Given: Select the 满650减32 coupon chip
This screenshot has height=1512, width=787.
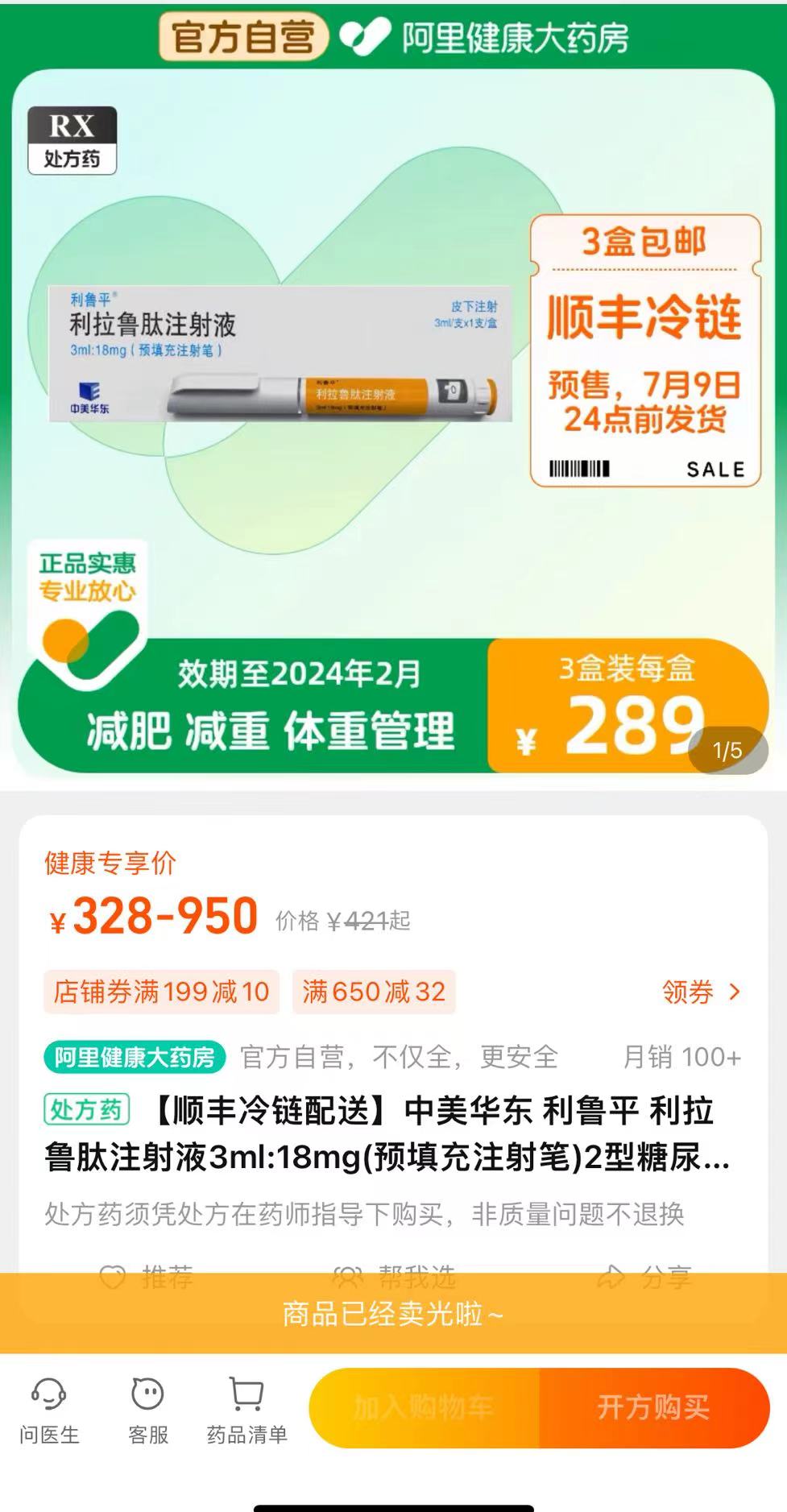Looking at the screenshot, I should (x=374, y=992).
